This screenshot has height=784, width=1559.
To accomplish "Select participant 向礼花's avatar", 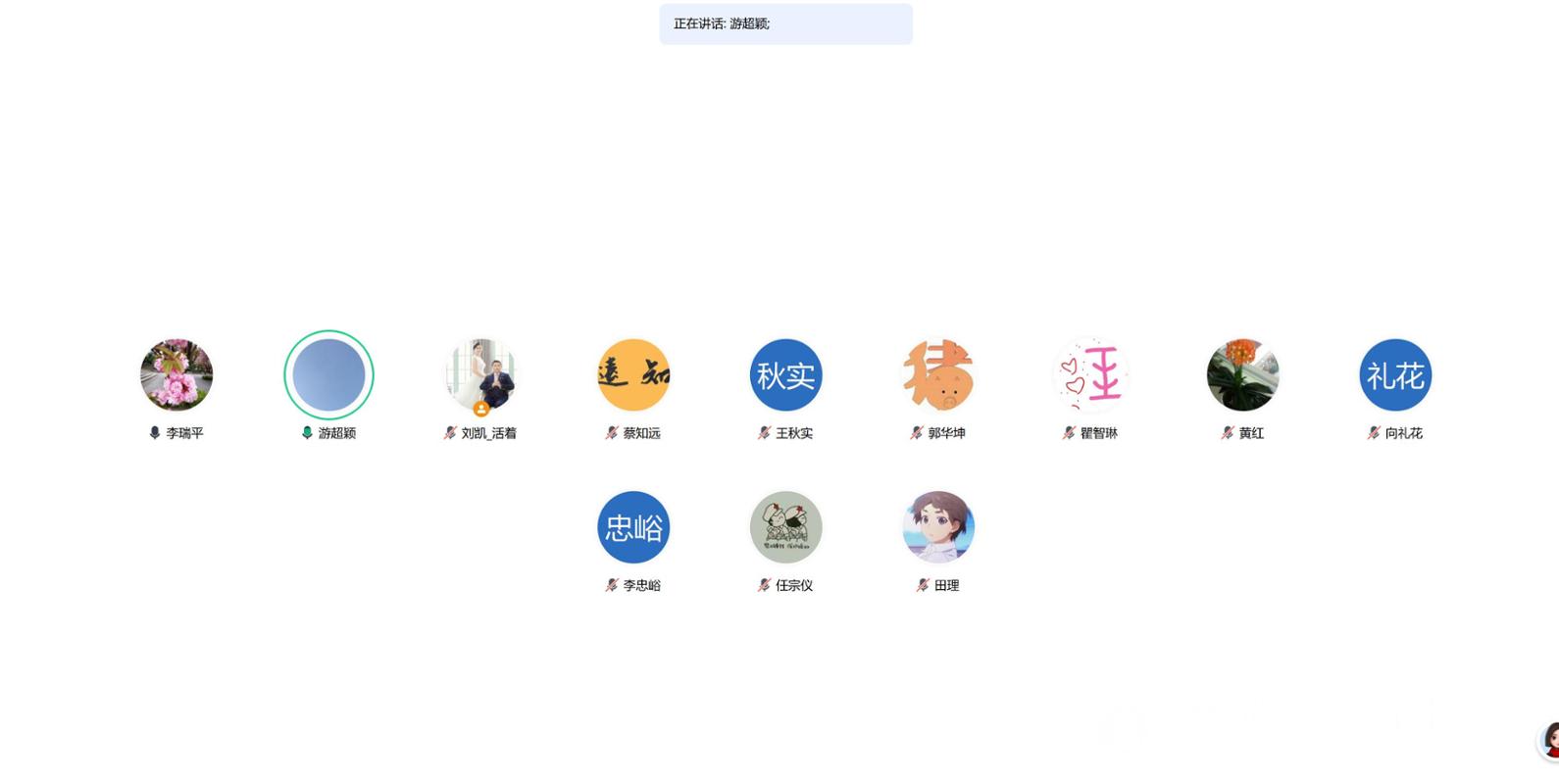I will pyautogui.click(x=1395, y=375).
